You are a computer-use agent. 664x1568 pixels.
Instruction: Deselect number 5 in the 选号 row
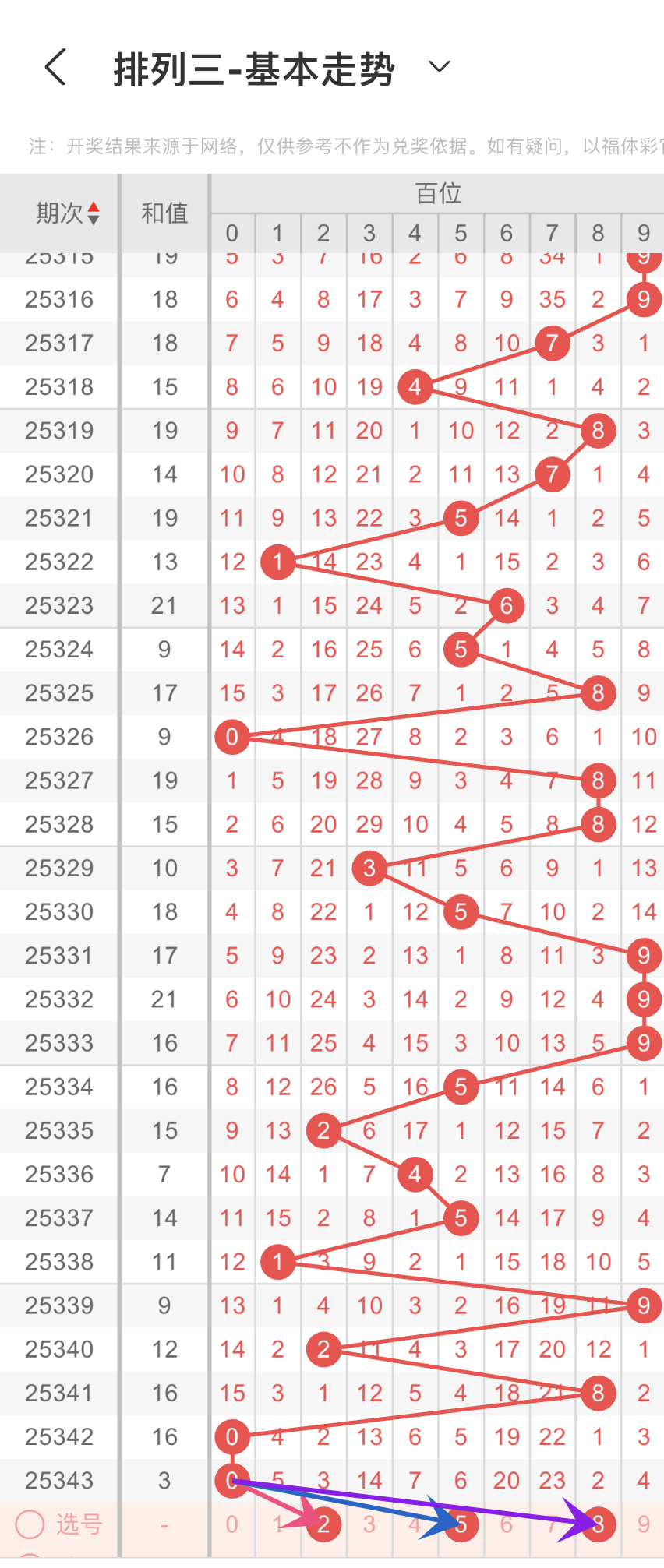(x=461, y=1524)
